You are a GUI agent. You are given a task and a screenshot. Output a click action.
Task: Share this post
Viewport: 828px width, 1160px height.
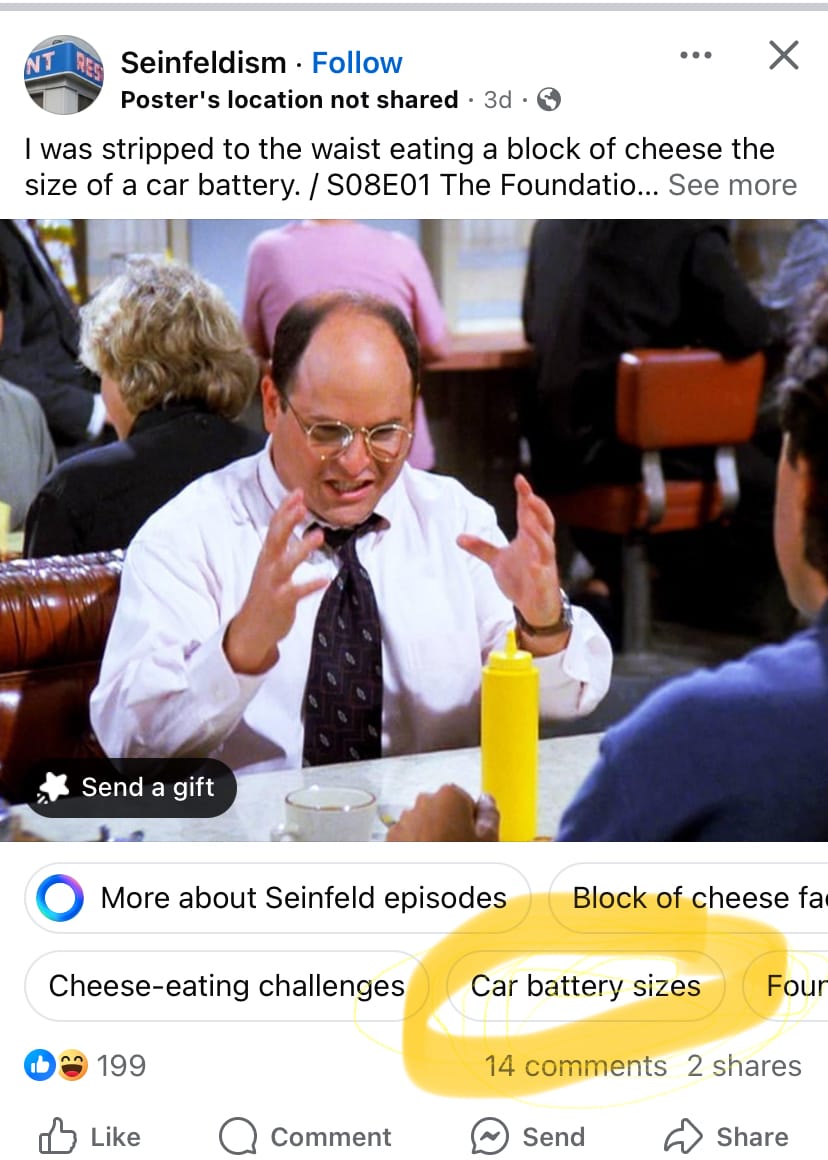726,1137
